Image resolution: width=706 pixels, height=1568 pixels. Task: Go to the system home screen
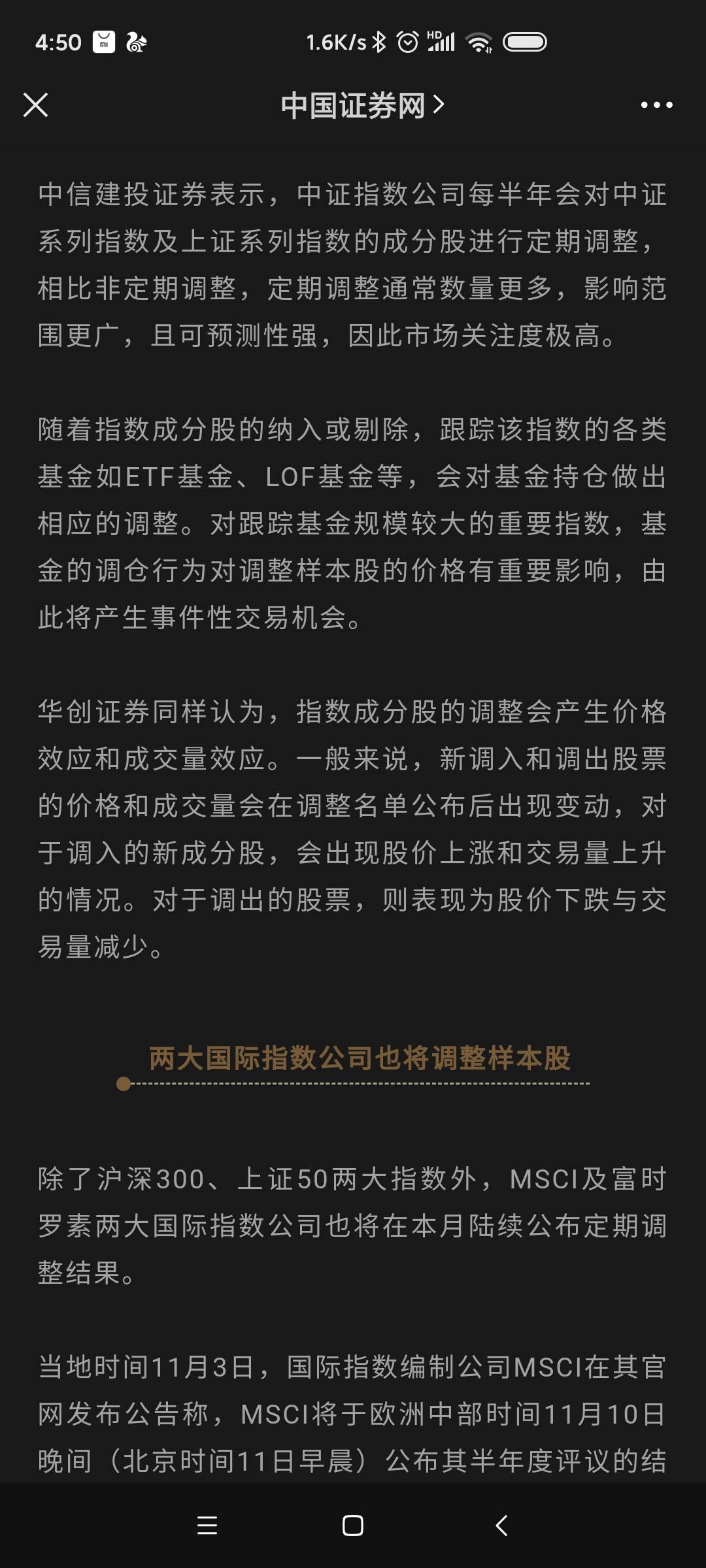click(353, 1526)
